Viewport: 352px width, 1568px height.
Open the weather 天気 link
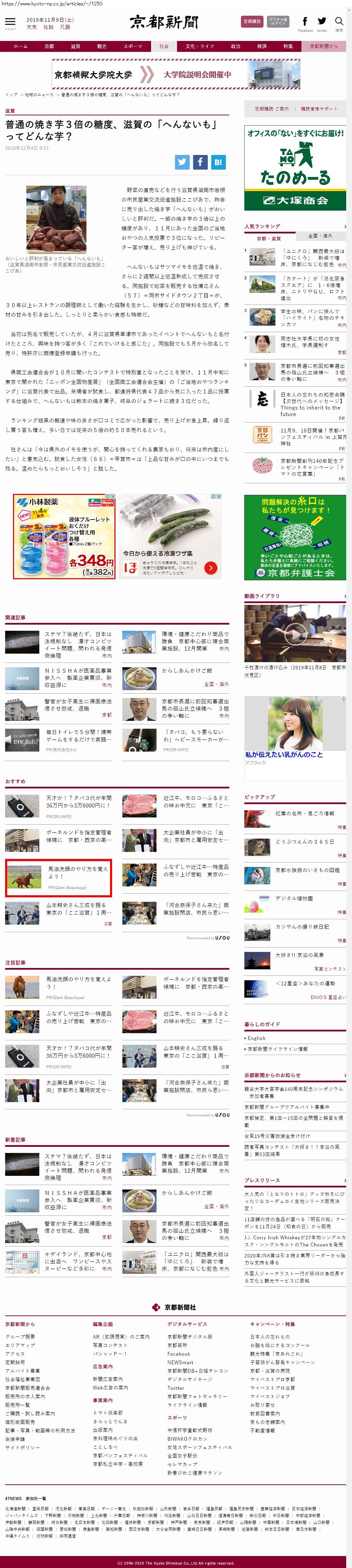pyautogui.click(x=32, y=27)
